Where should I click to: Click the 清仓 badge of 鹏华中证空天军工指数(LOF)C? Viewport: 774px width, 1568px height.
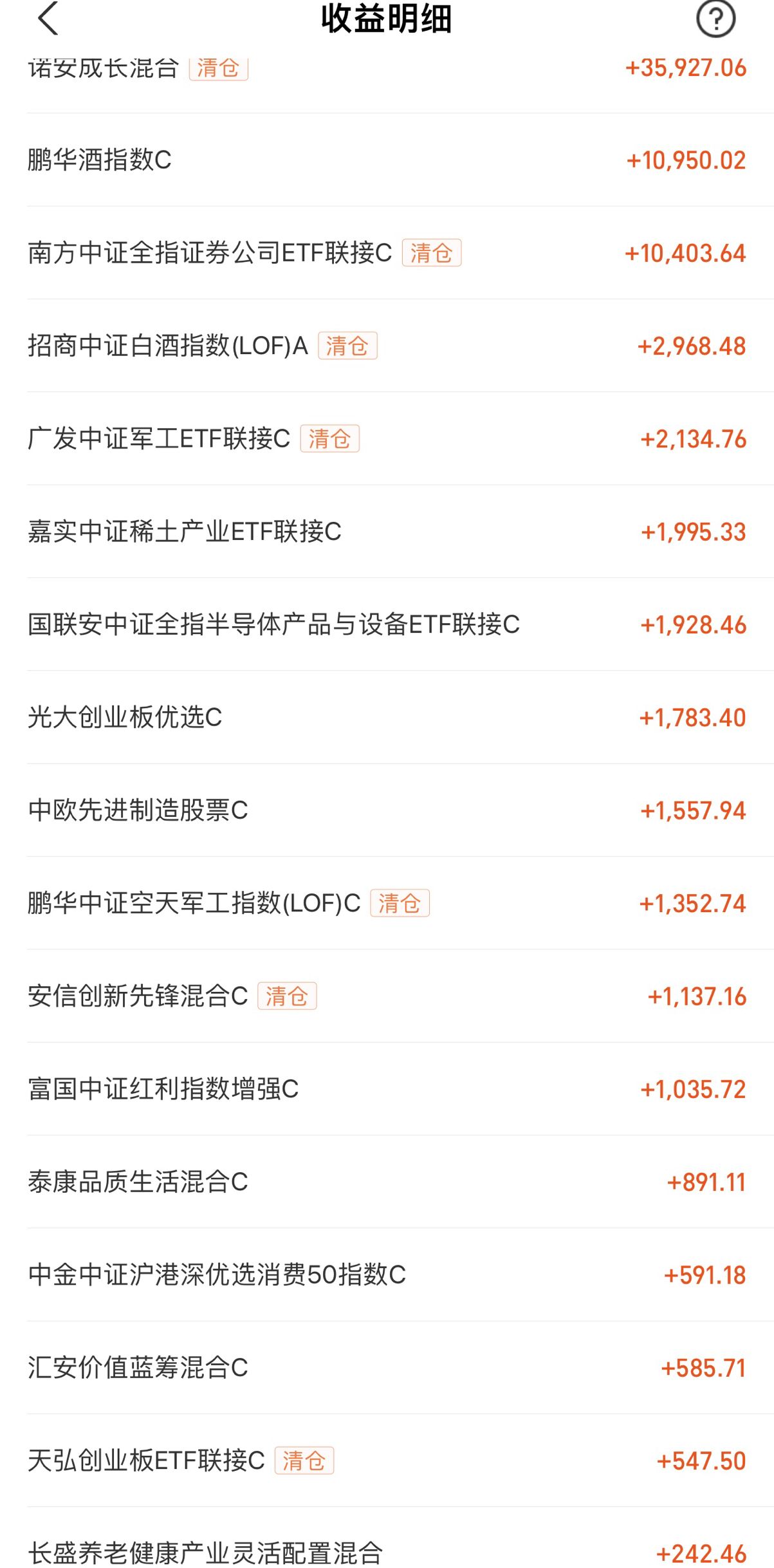click(x=399, y=904)
